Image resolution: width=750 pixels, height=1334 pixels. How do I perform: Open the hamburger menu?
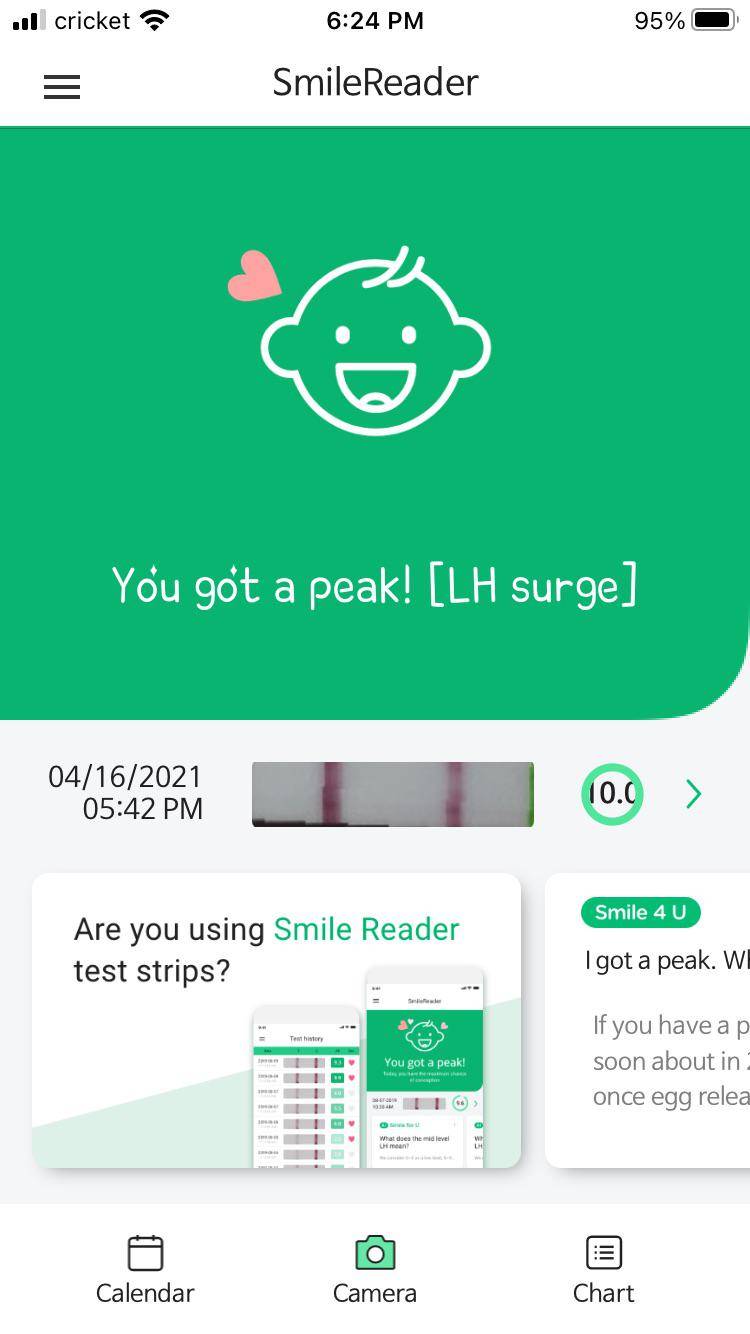pos(61,87)
